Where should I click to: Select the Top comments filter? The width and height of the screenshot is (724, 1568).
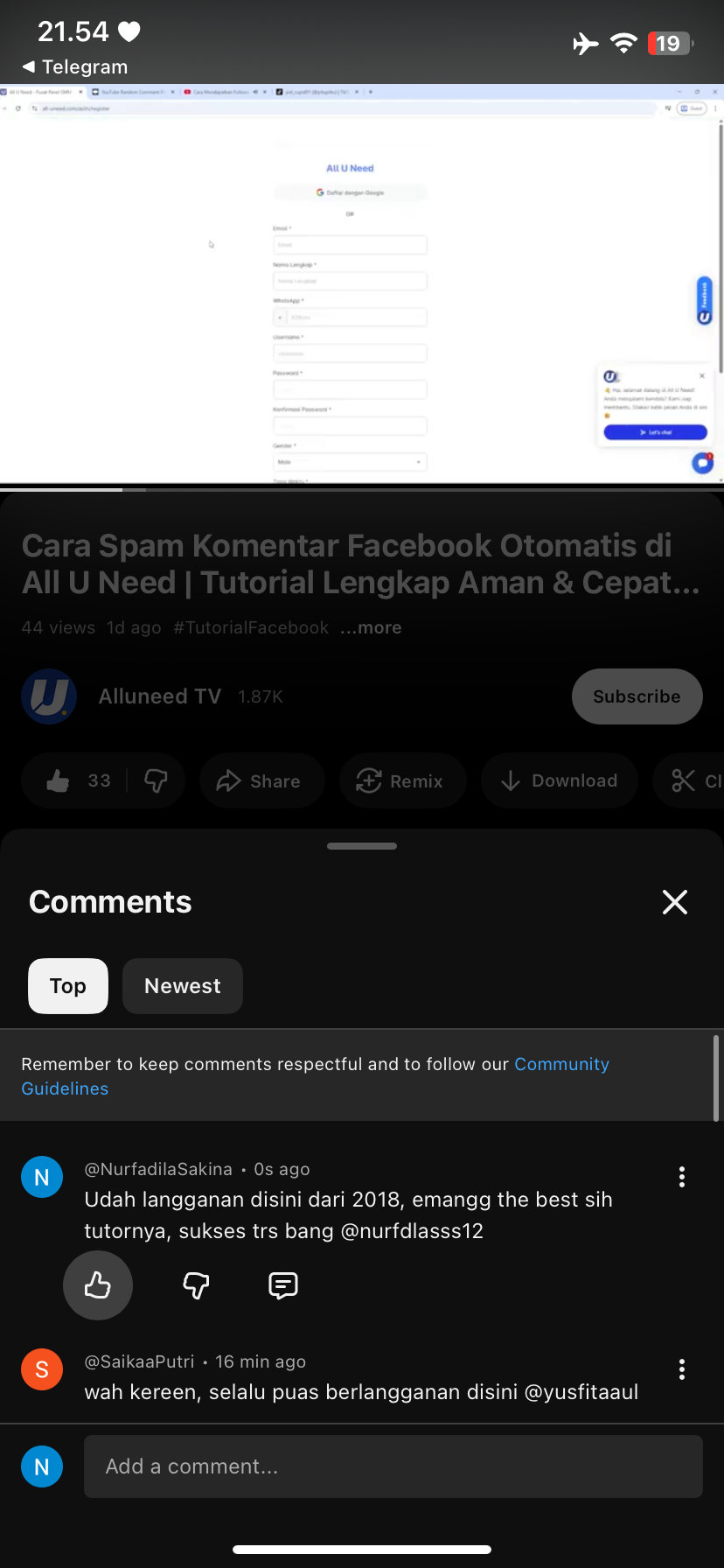pos(68,986)
